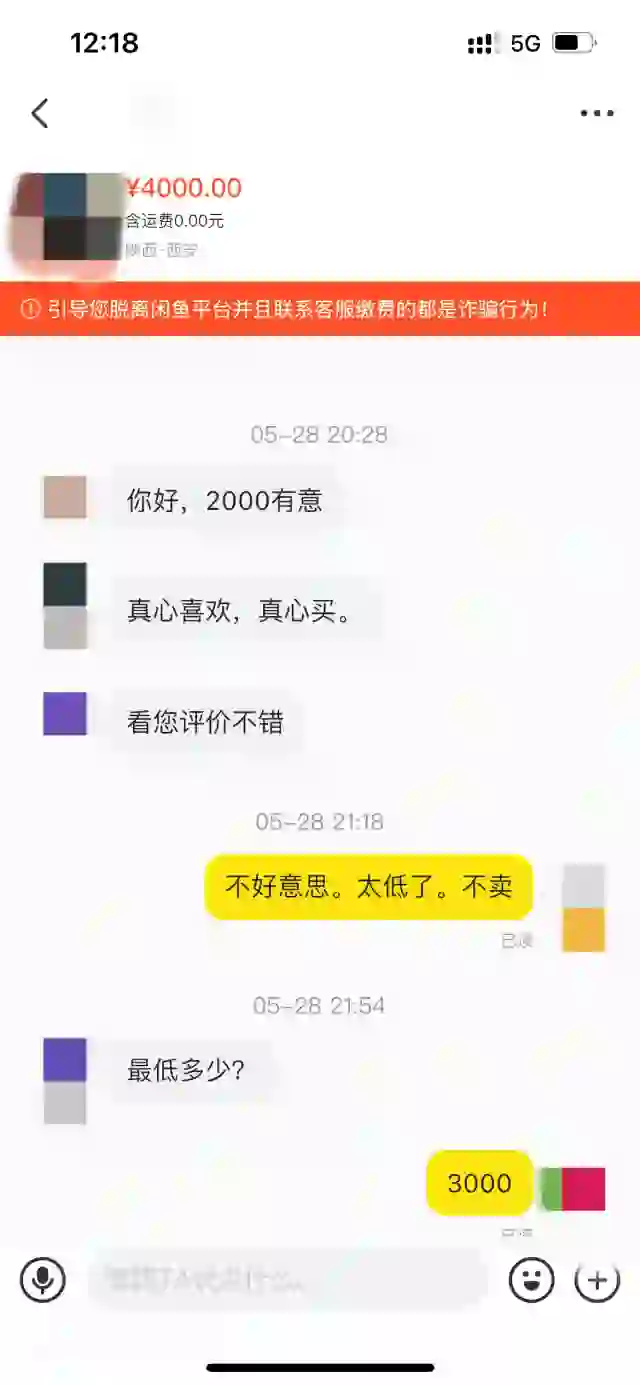Open the plus attachments menu
The height and width of the screenshot is (1385, 640).
(x=597, y=1279)
